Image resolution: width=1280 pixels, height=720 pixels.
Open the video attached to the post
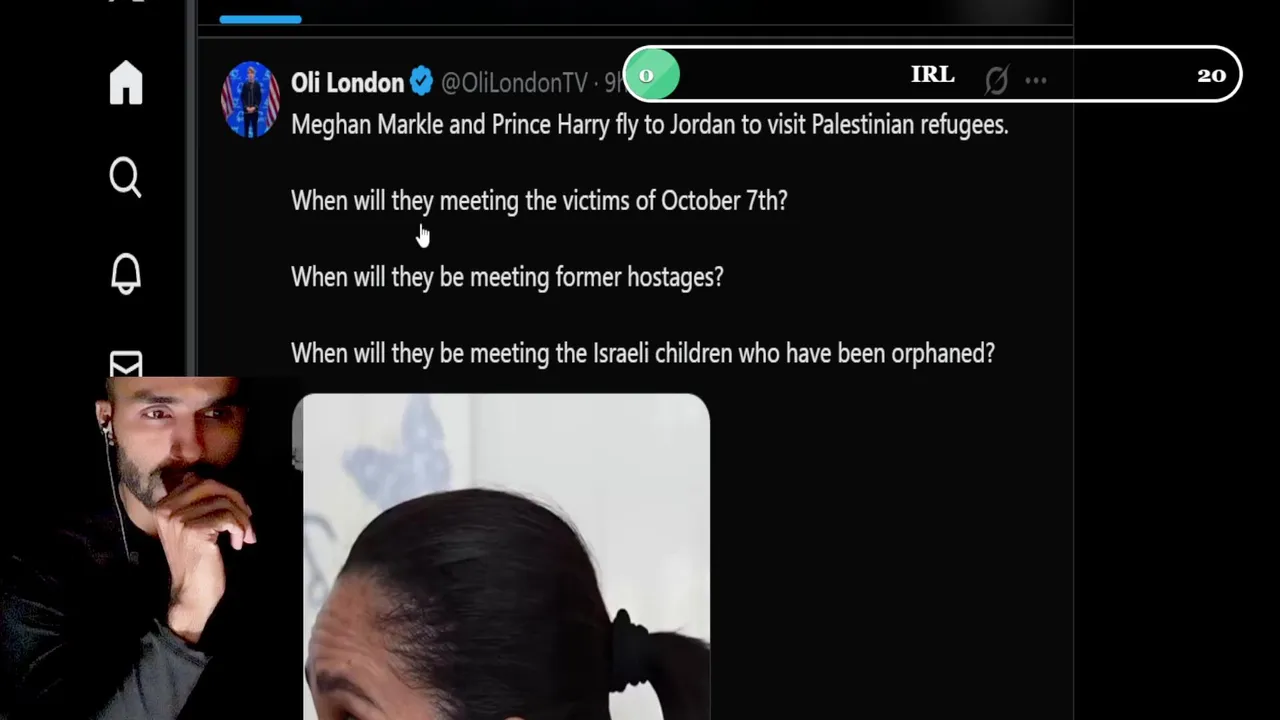click(501, 555)
